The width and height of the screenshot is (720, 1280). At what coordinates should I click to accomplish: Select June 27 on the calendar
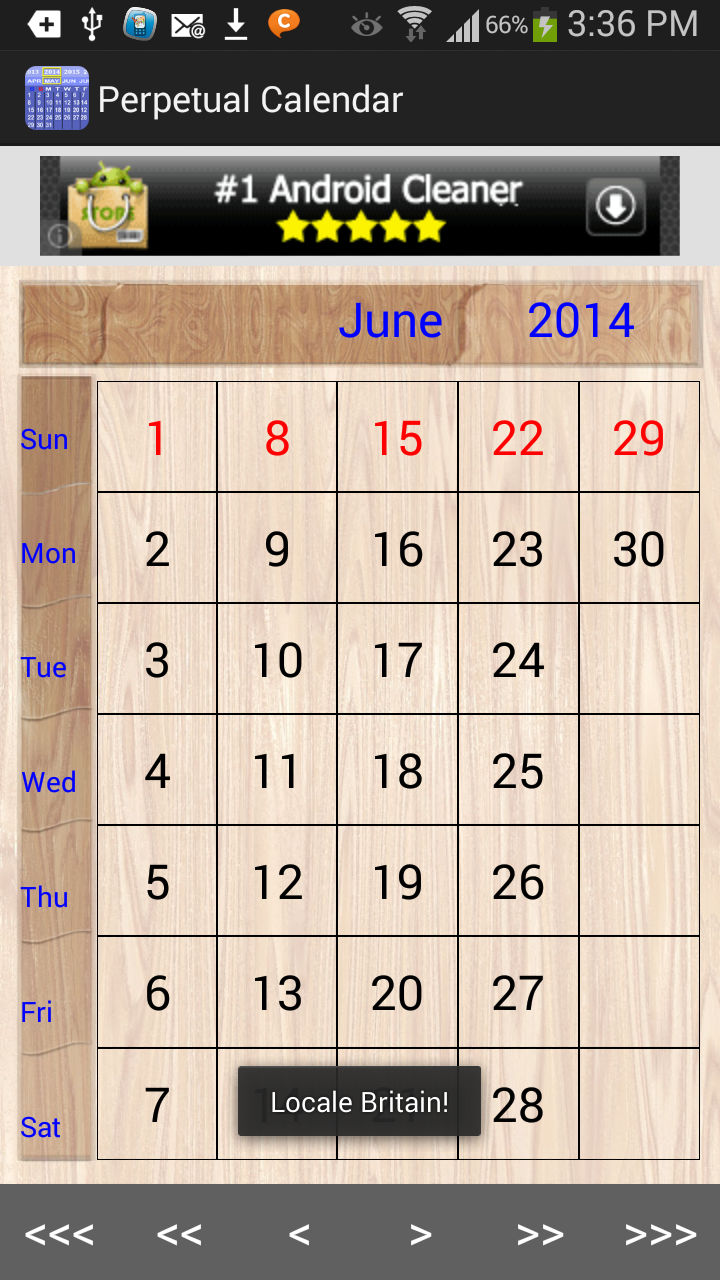click(x=518, y=993)
